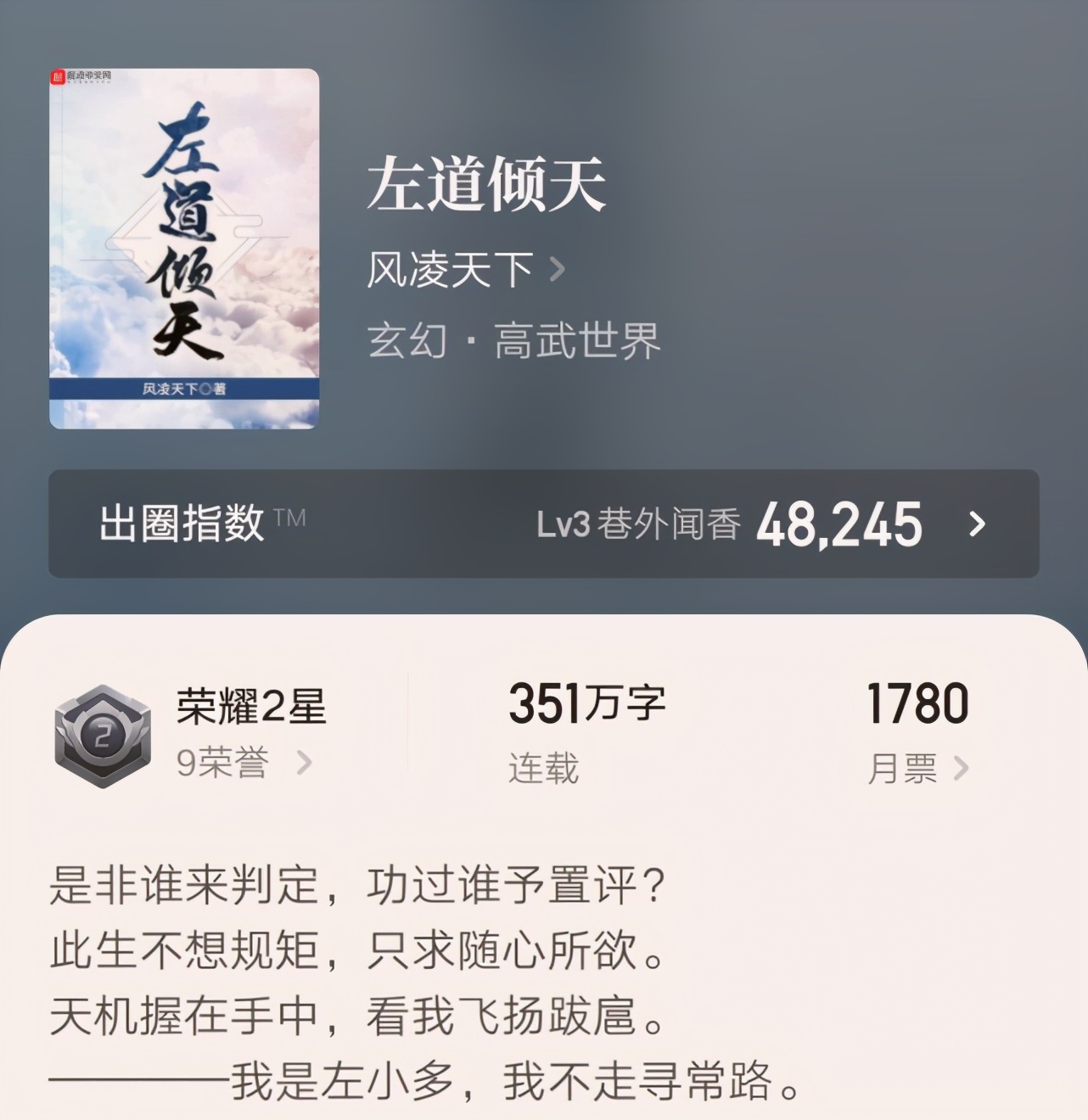Tap the book cover of 左道倾天

pyautogui.click(x=183, y=246)
